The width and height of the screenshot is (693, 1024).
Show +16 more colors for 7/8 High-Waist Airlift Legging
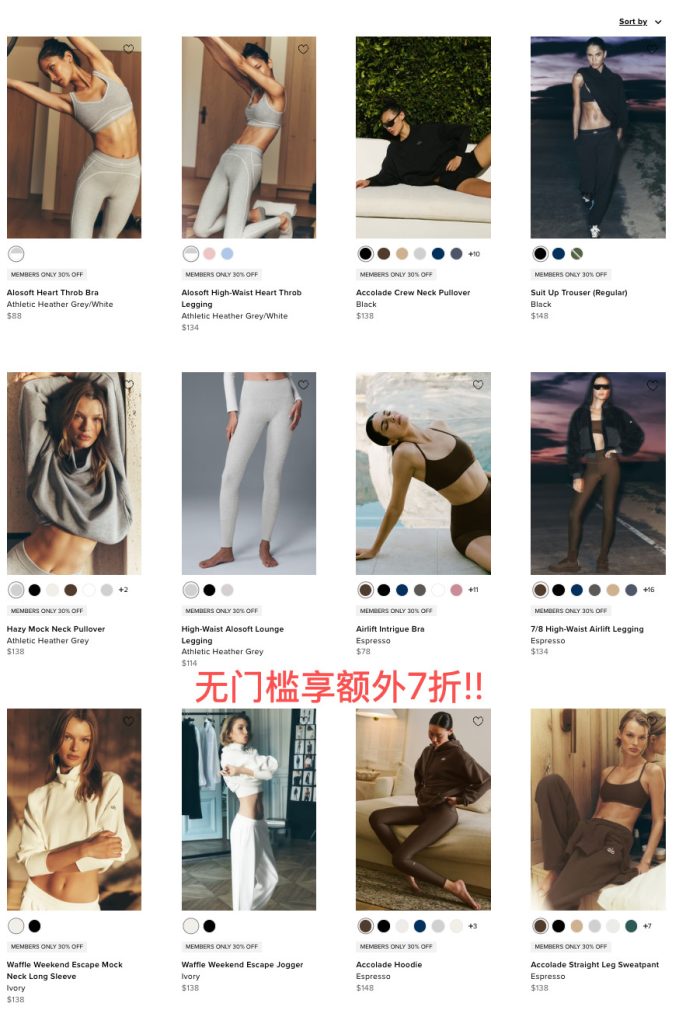click(x=648, y=590)
